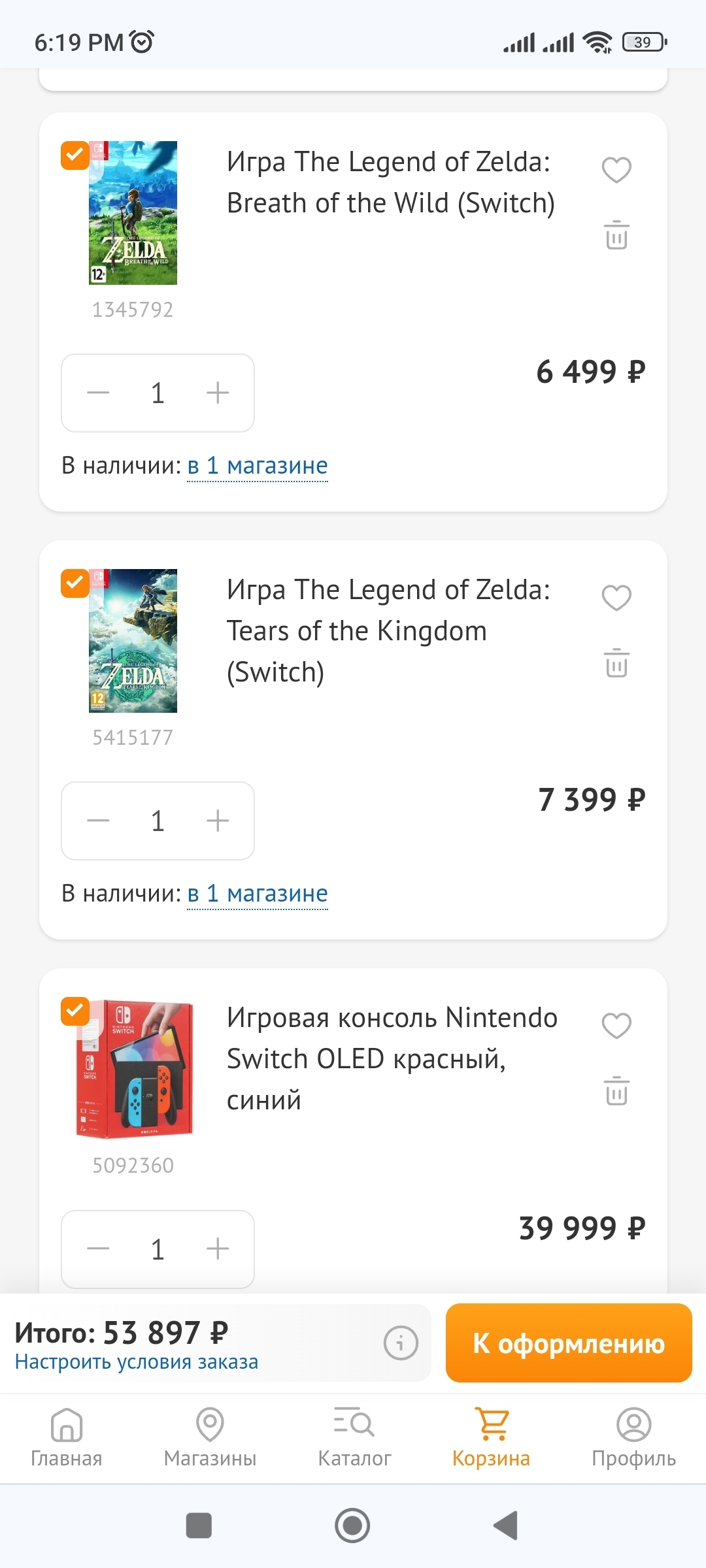The height and width of the screenshot is (1568, 706).
Task: Toggle the Nintendo Switch OLED checkbox
Action: (75, 1011)
